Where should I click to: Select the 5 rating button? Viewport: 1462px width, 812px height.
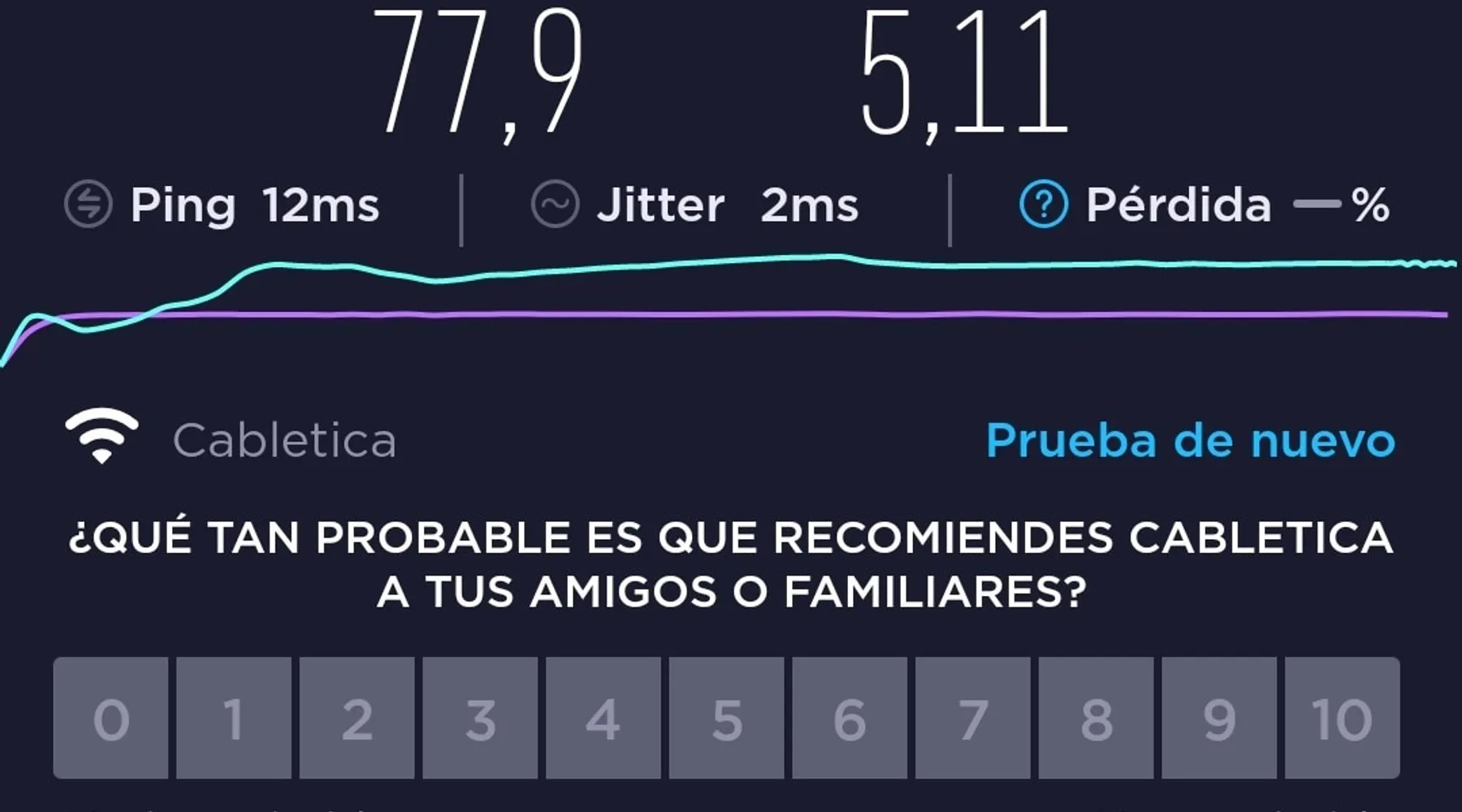point(727,719)
